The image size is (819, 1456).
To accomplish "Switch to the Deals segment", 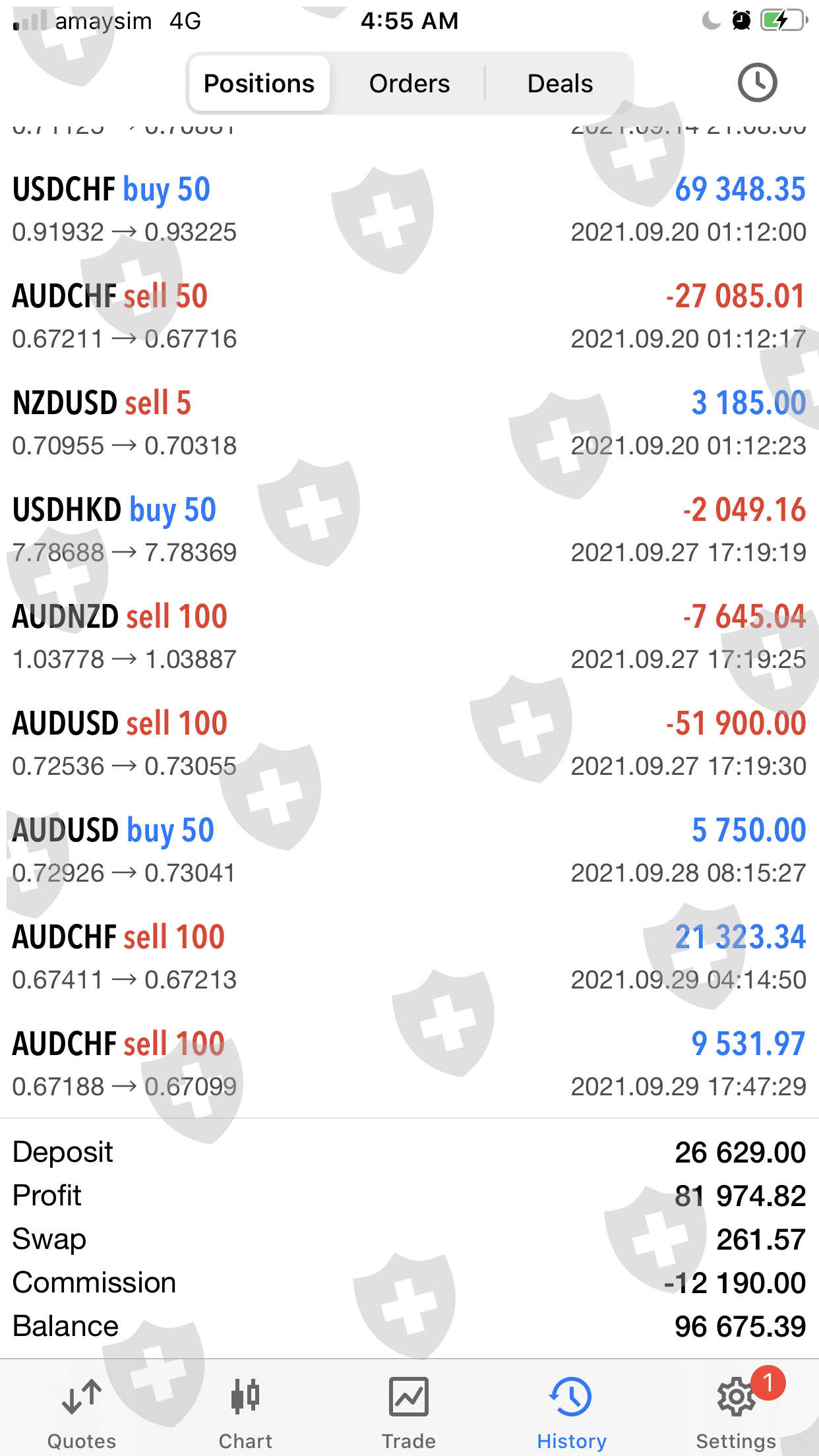I will pyautogui.click(x=560, y=84).
